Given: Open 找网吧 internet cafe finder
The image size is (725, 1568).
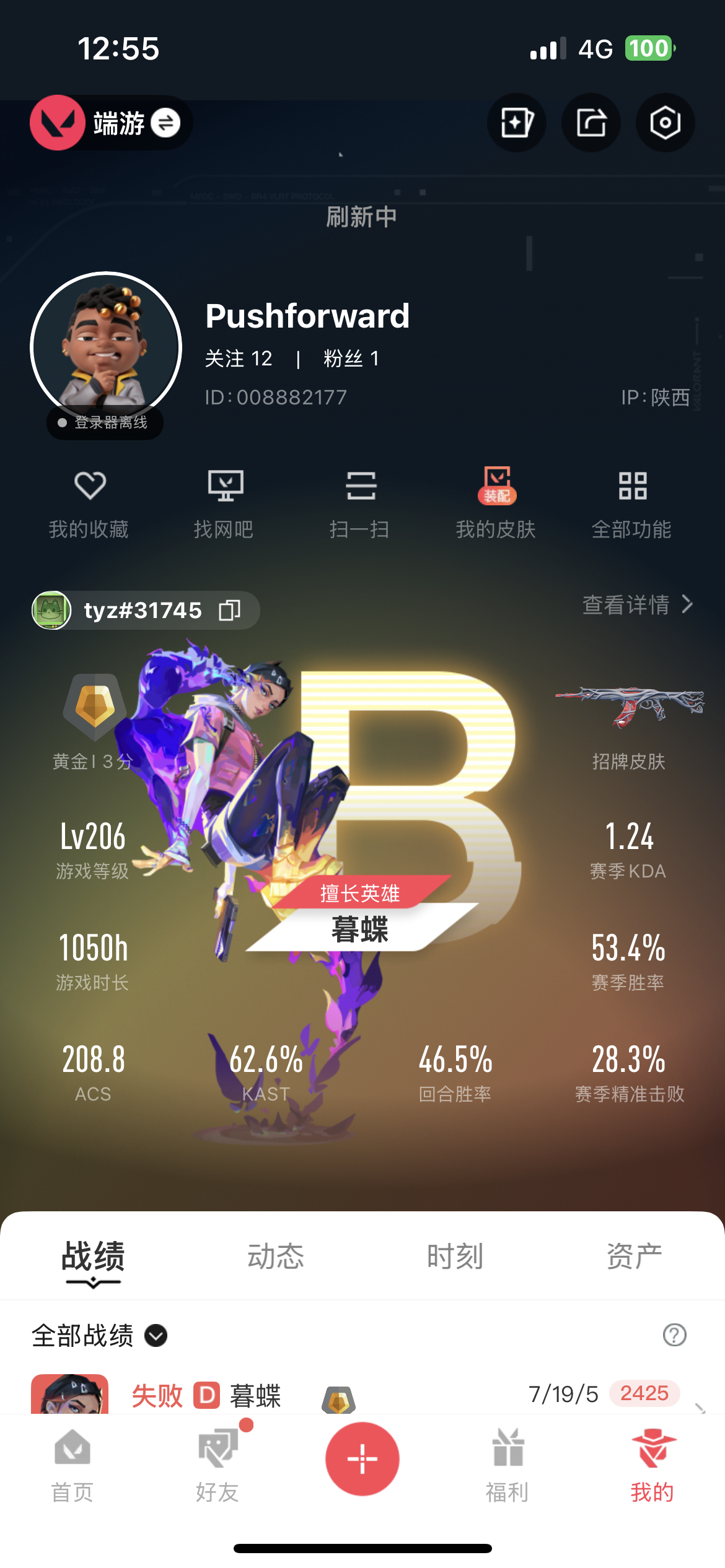Looking at the screenshot, I should click(224, 503).
